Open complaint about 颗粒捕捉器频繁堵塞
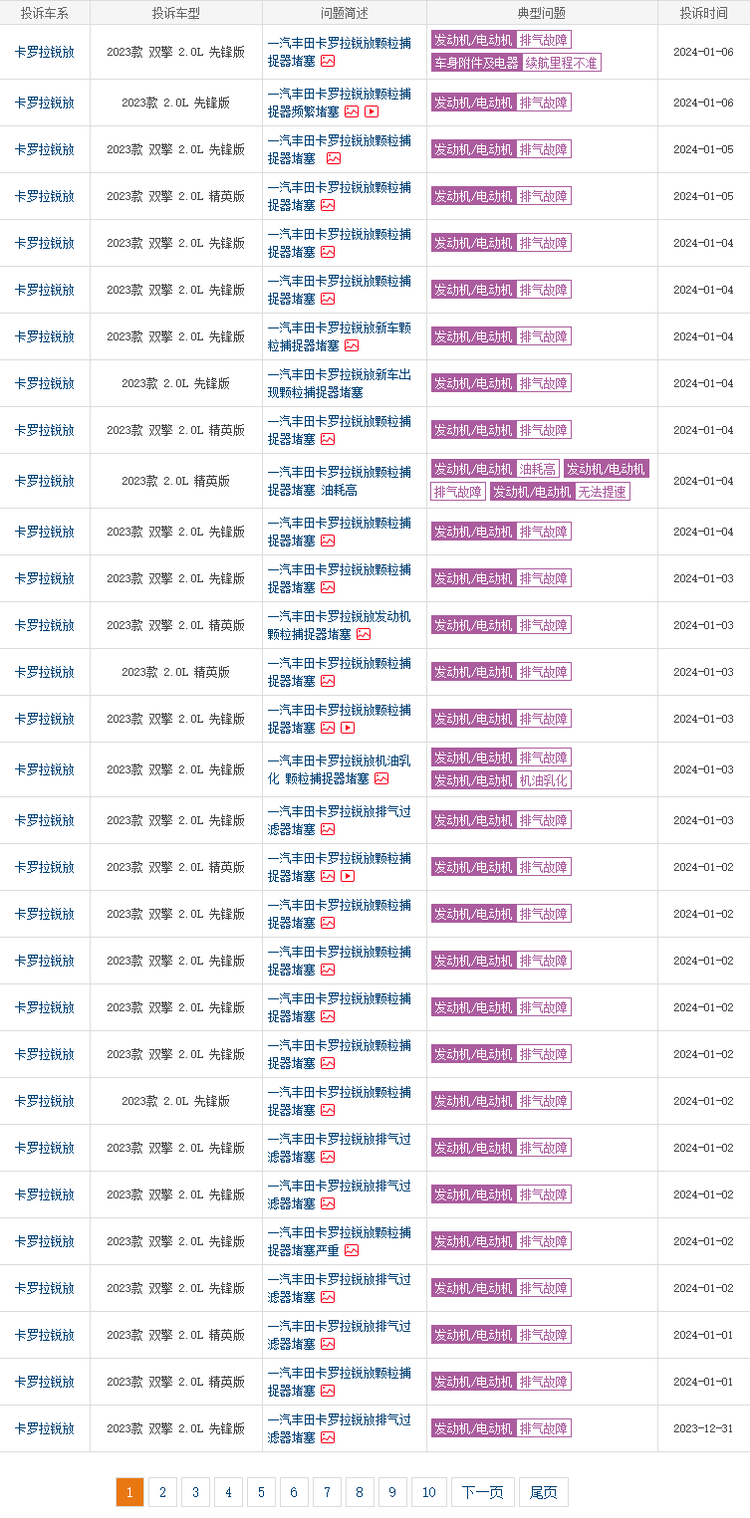750x1518 pixels. click(339, 102)
